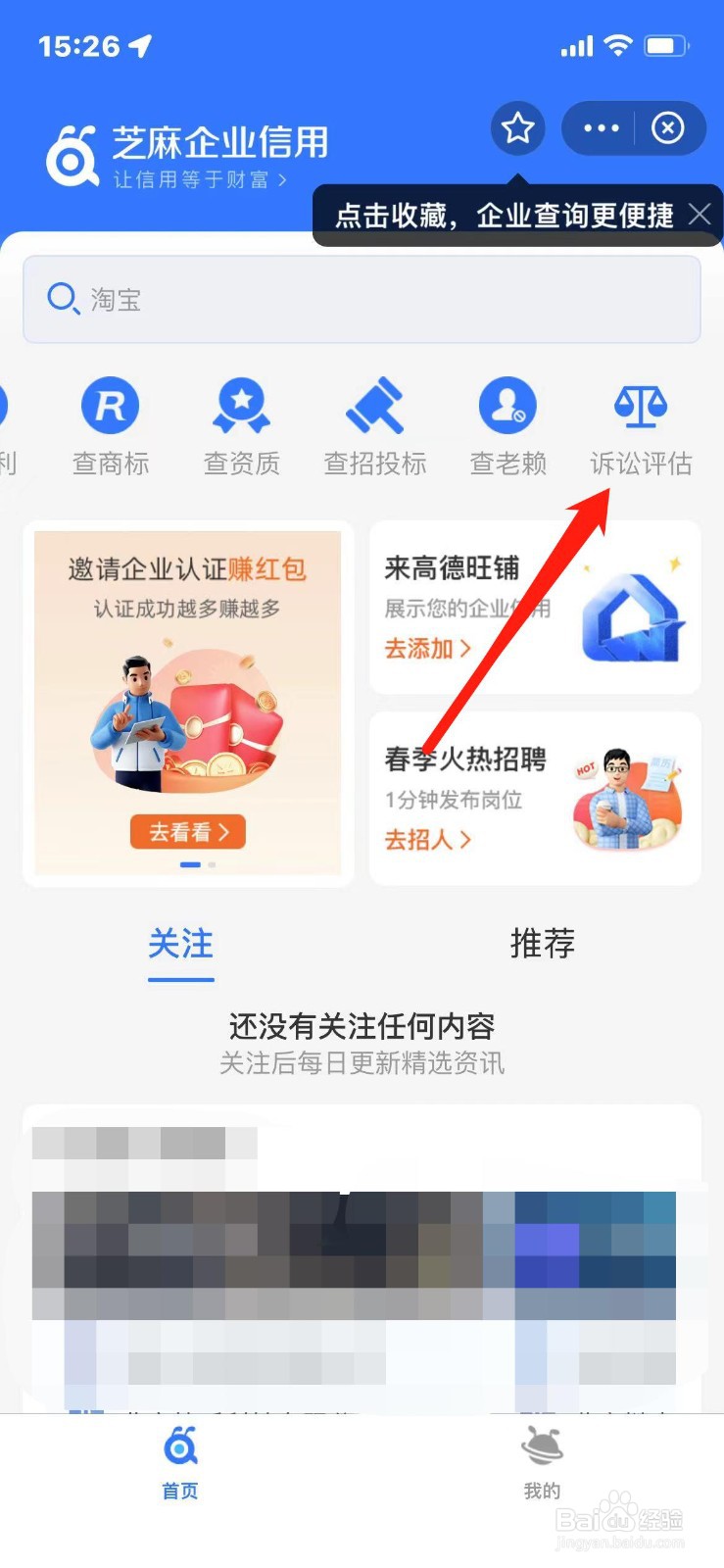Tap the circular close button top right

point(668,127)
